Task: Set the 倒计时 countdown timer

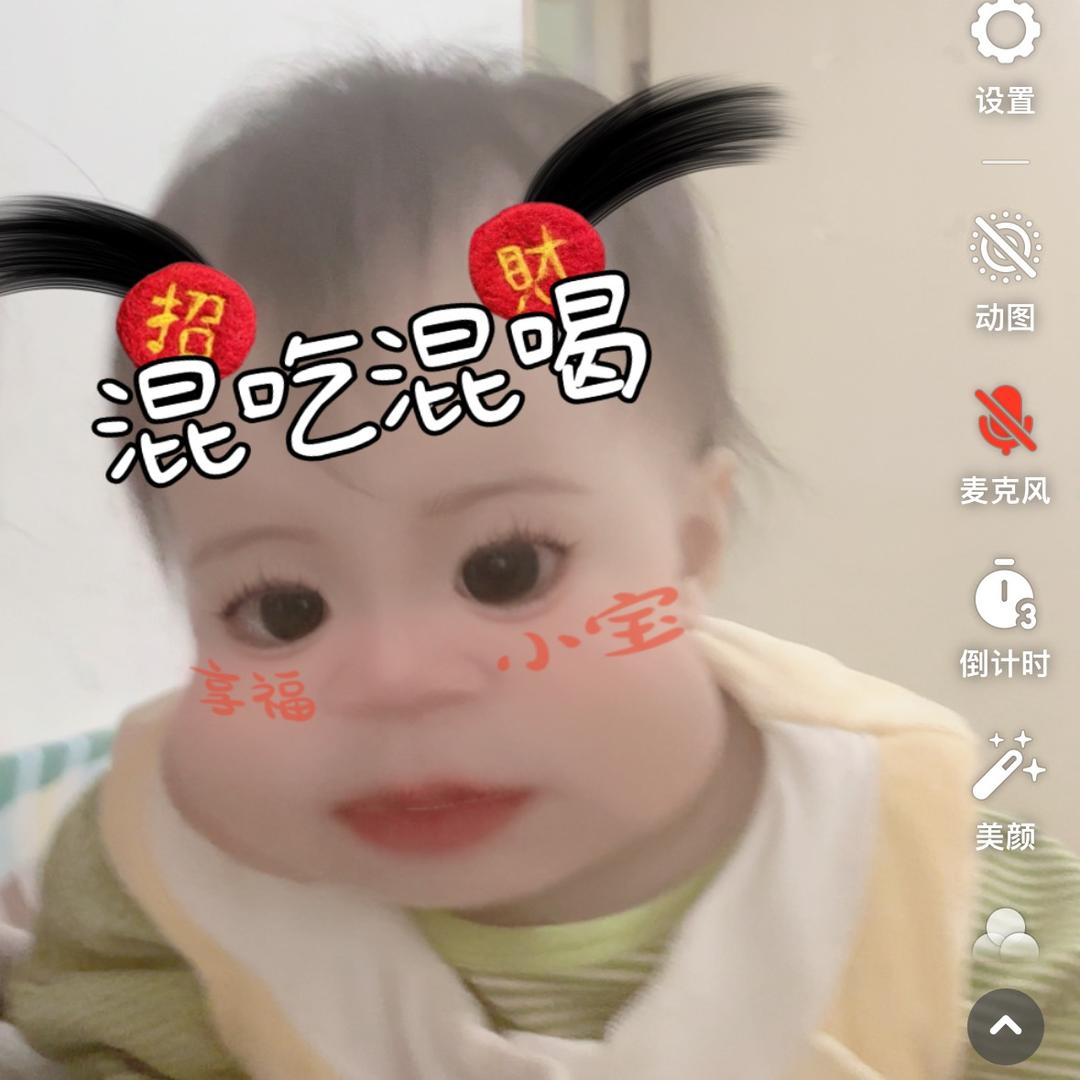Action: tap(1005, 595)
